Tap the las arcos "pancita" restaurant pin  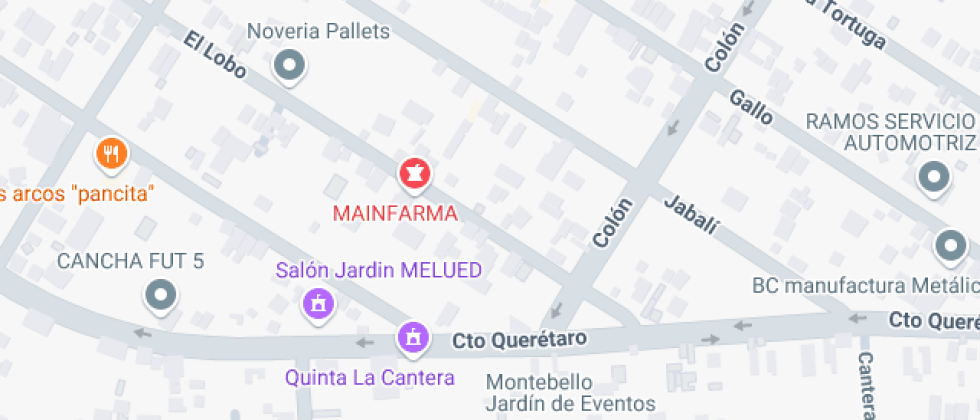point(111,154)
